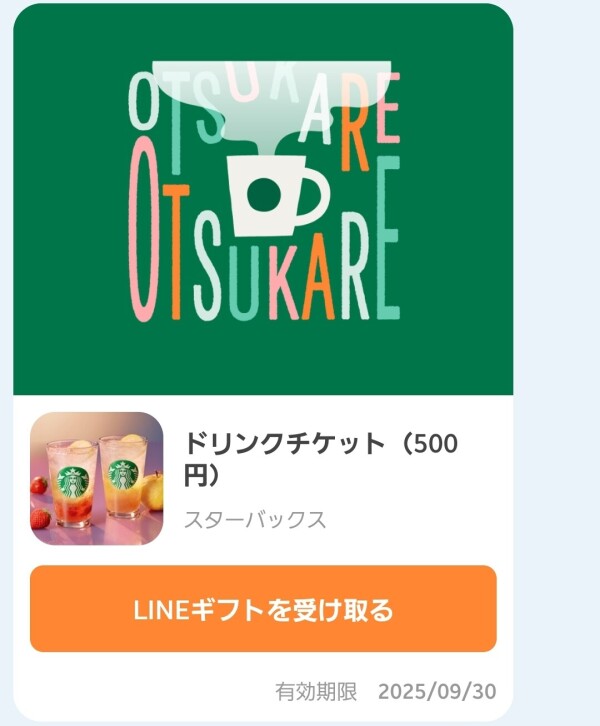
Task: Tap the LINEギフトを受け取る button
Action: tap(263, 609)
